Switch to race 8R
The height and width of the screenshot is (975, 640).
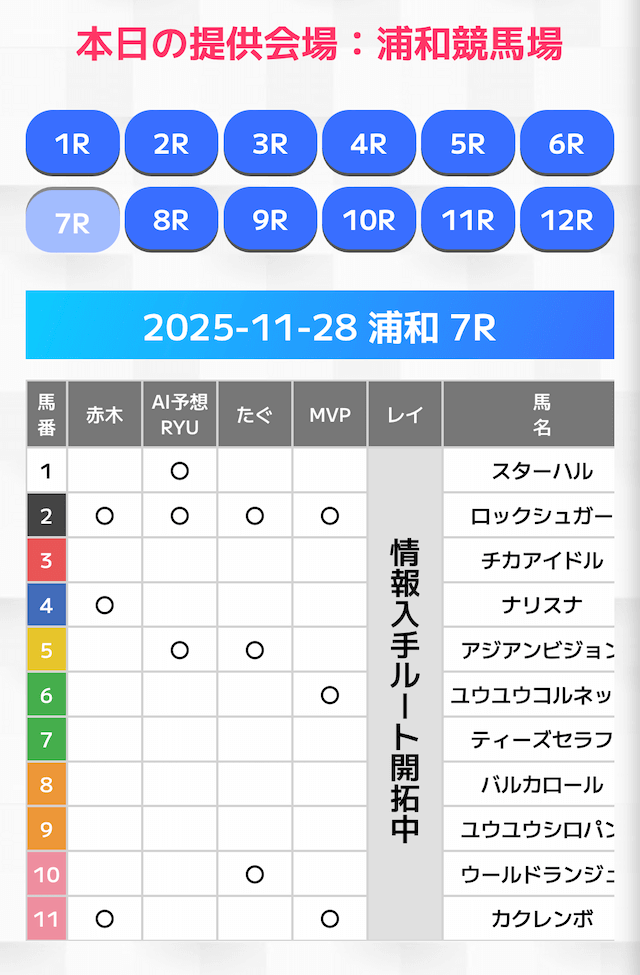(171, 220)
